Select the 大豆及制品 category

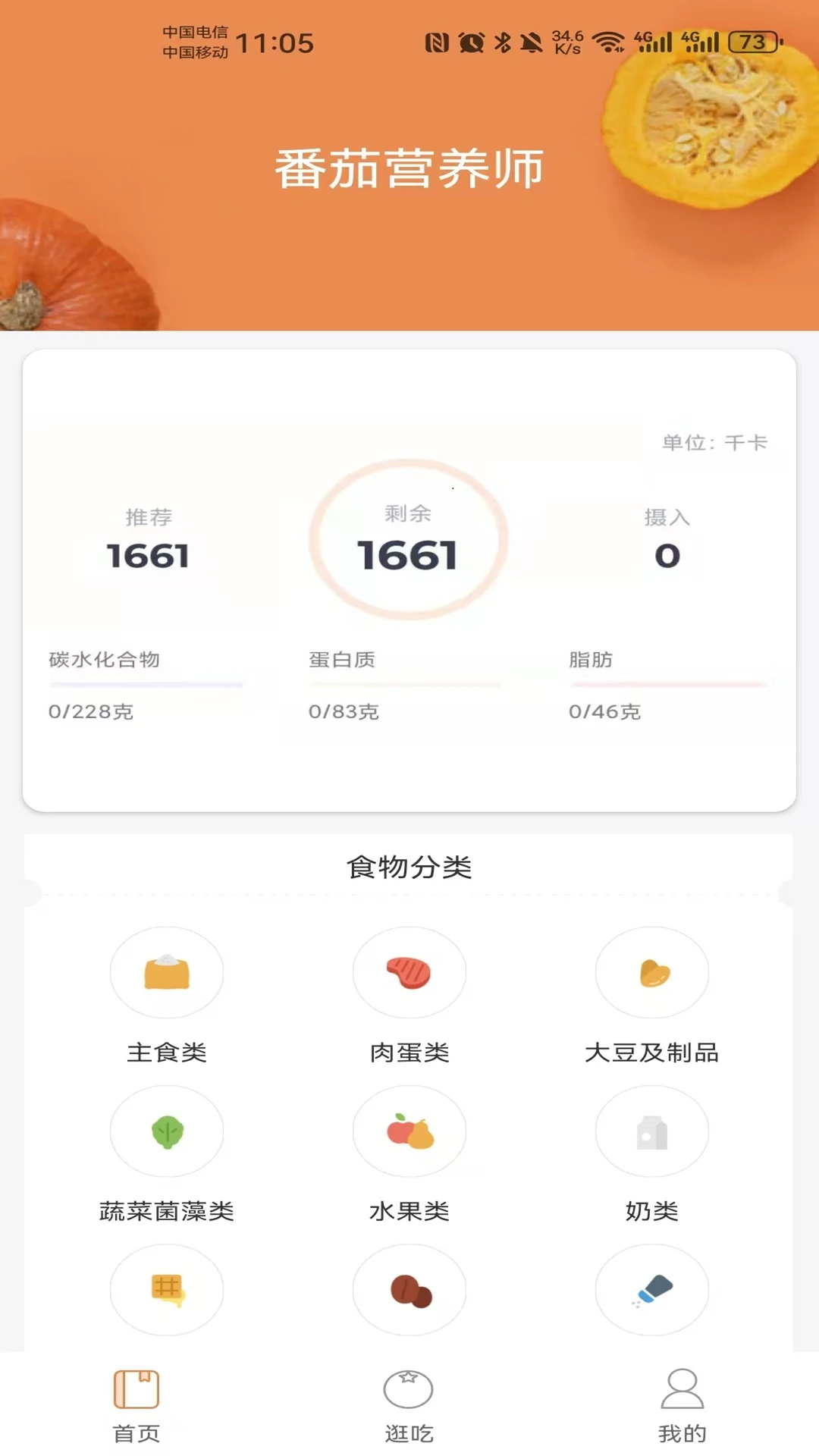pyautogui.click(x=652, y=973)
